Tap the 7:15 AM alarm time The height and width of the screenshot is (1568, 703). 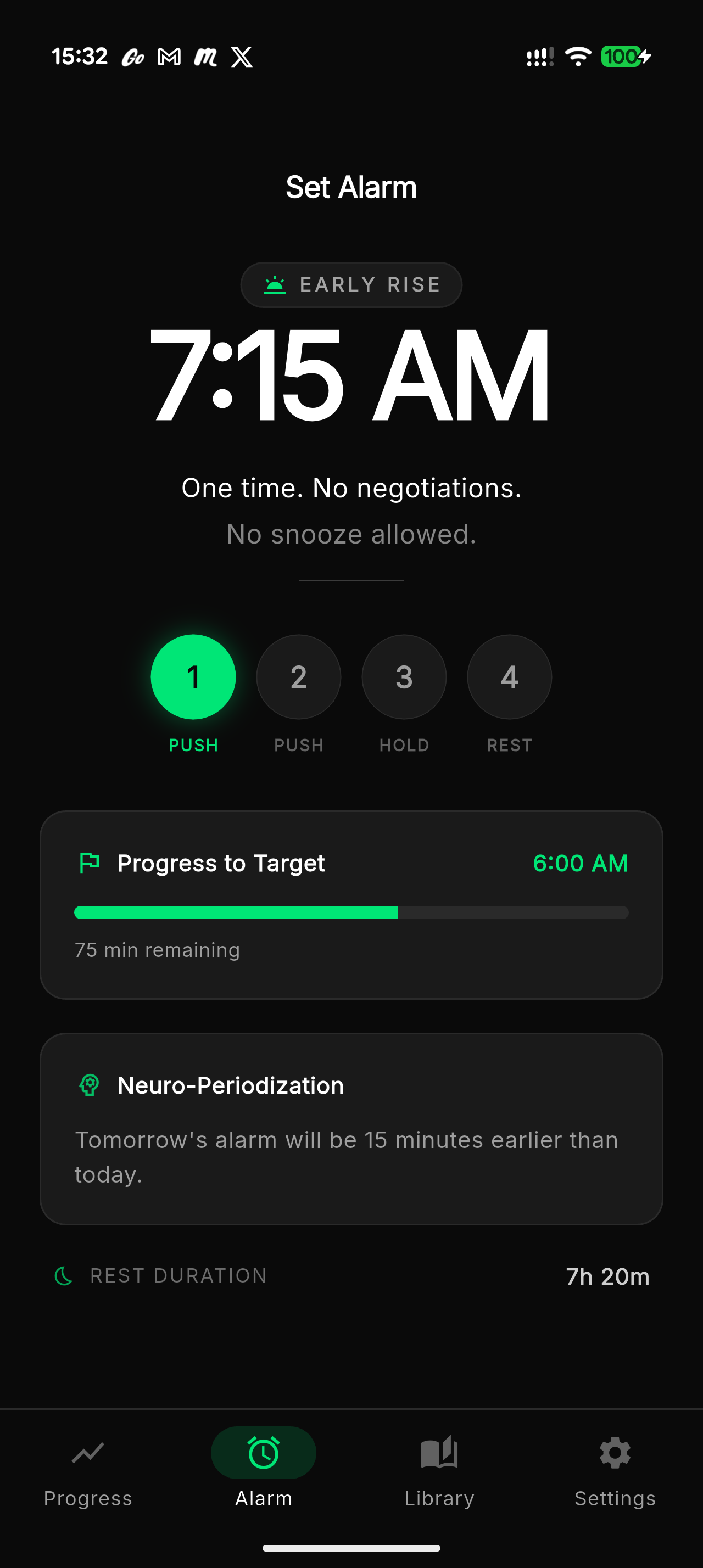pyautogui.click(x=351, y=374)
